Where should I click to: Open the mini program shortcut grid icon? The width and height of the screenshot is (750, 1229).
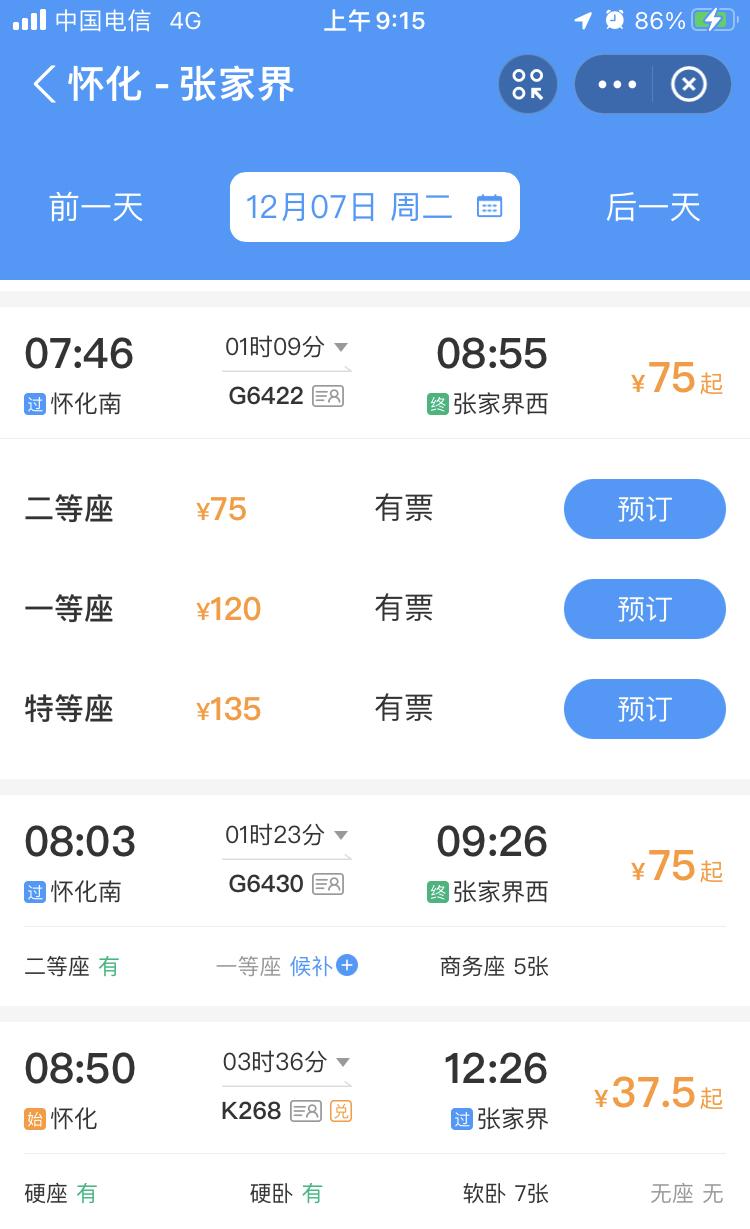point(528,84)
